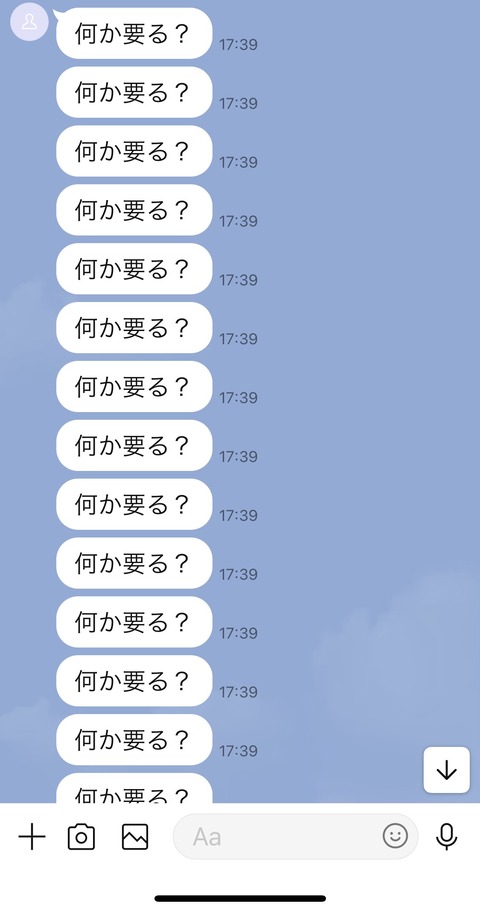Jump to latest messages with down arrow

(x=446, y=770)
